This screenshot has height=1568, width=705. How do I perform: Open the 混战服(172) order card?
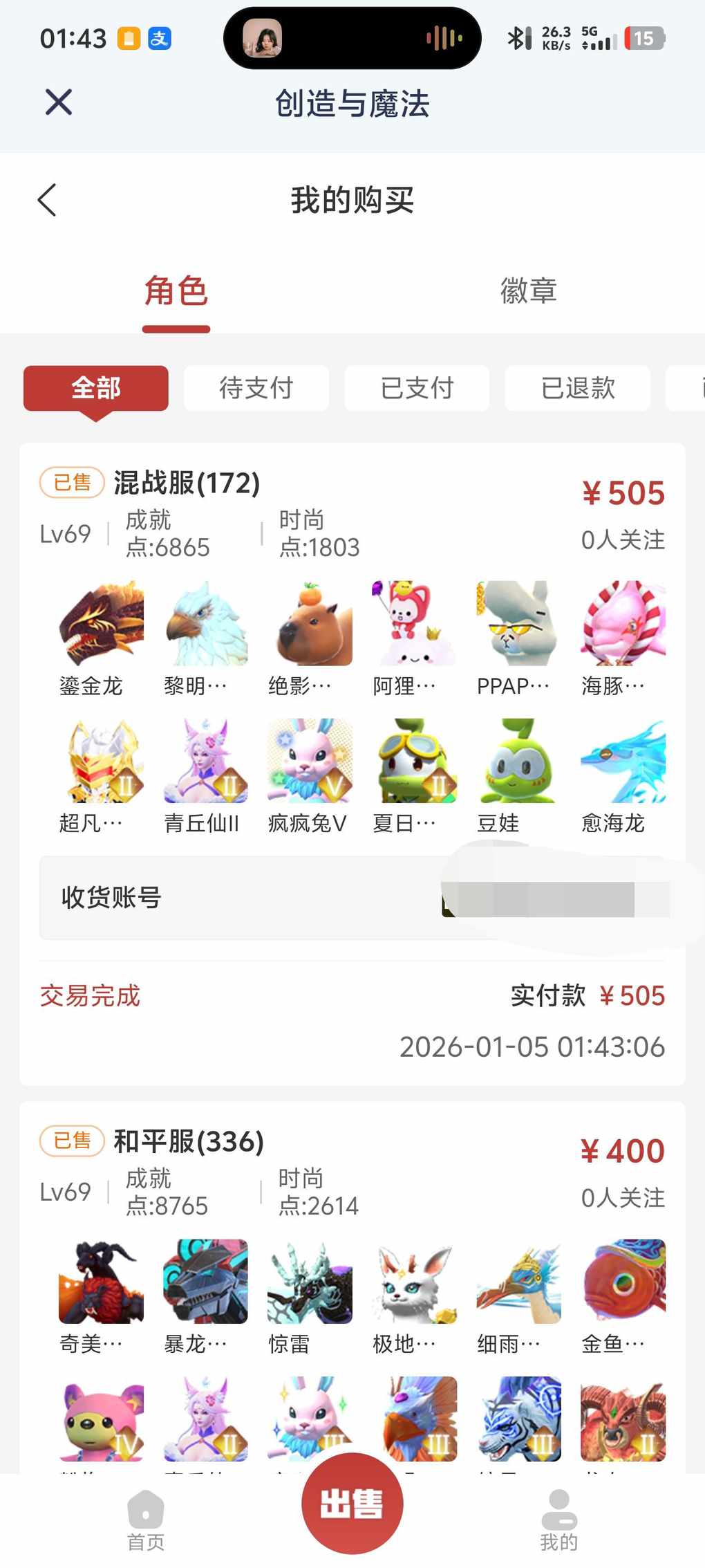click(x=187, y=483)
